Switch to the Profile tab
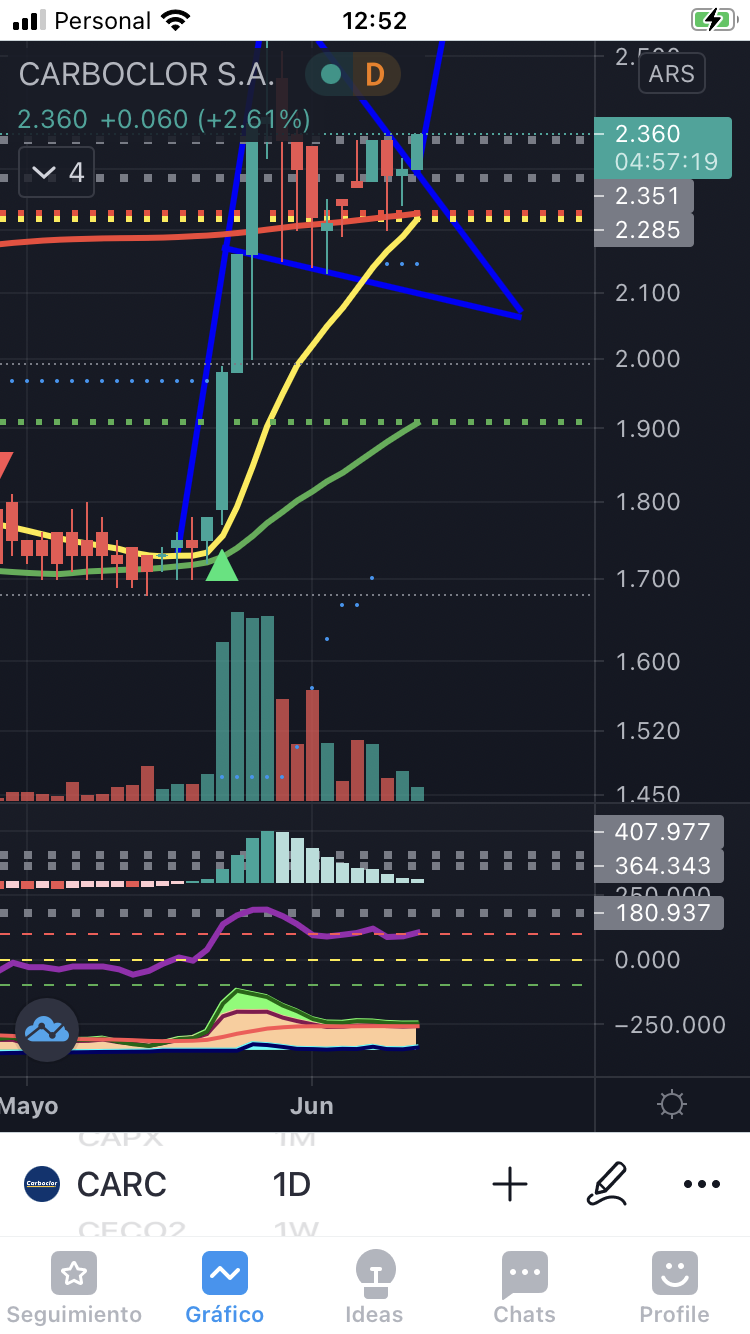Image resolution: width=750 pixels, height=1334 pixels. tap(674, 1288)
